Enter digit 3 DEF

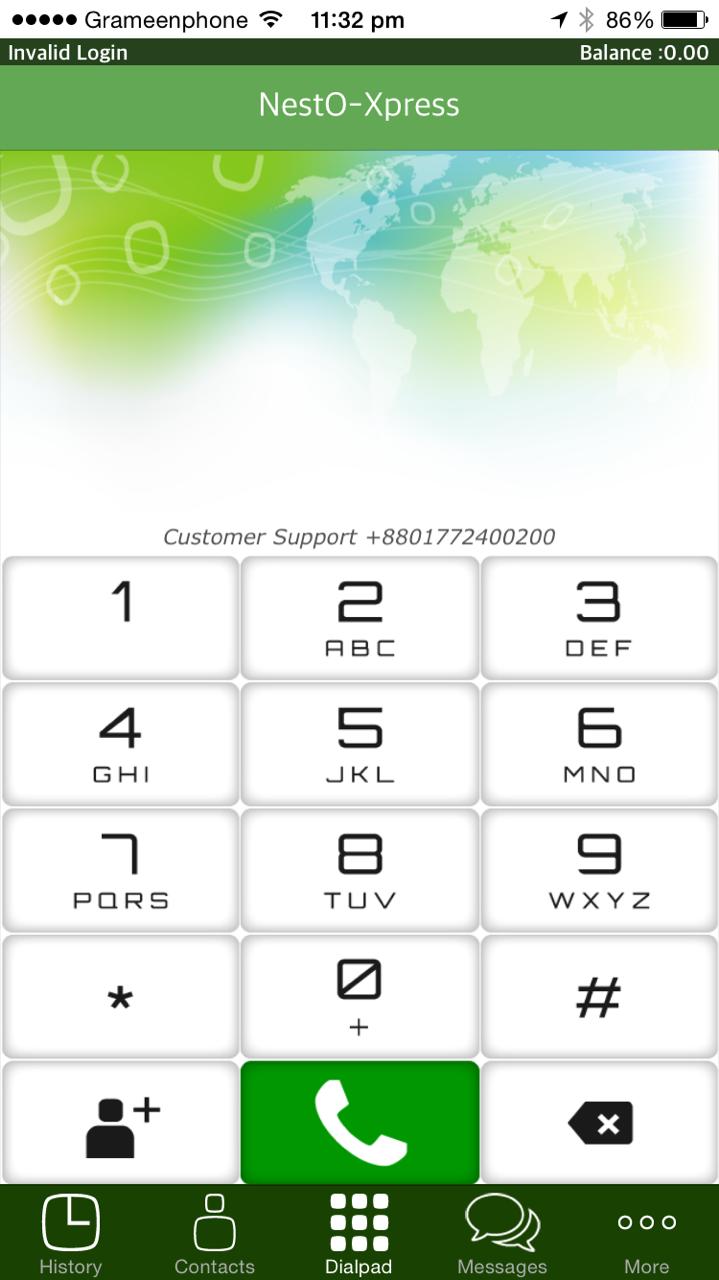(599, 618)
